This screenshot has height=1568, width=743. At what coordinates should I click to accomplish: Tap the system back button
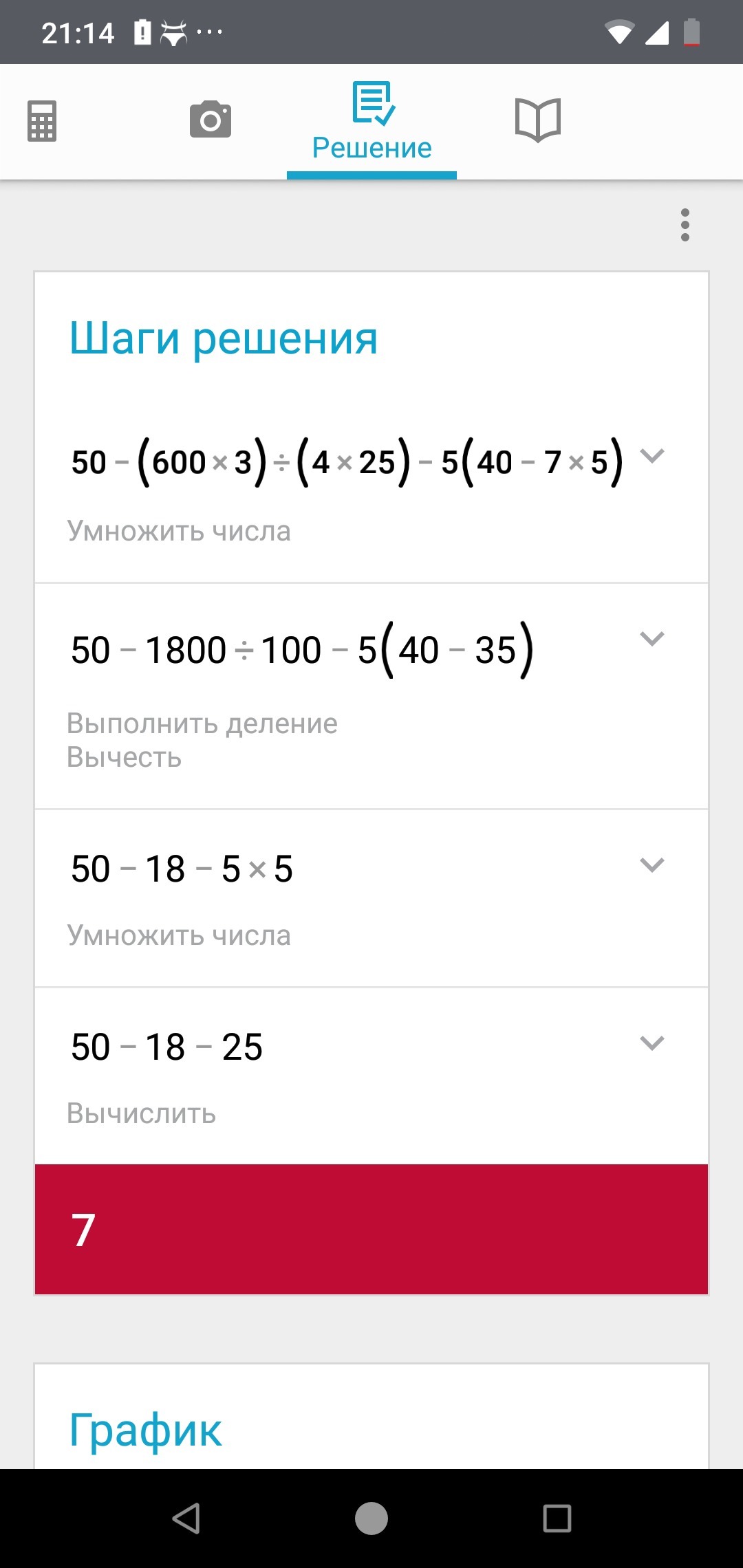[x=186, y=1518]
